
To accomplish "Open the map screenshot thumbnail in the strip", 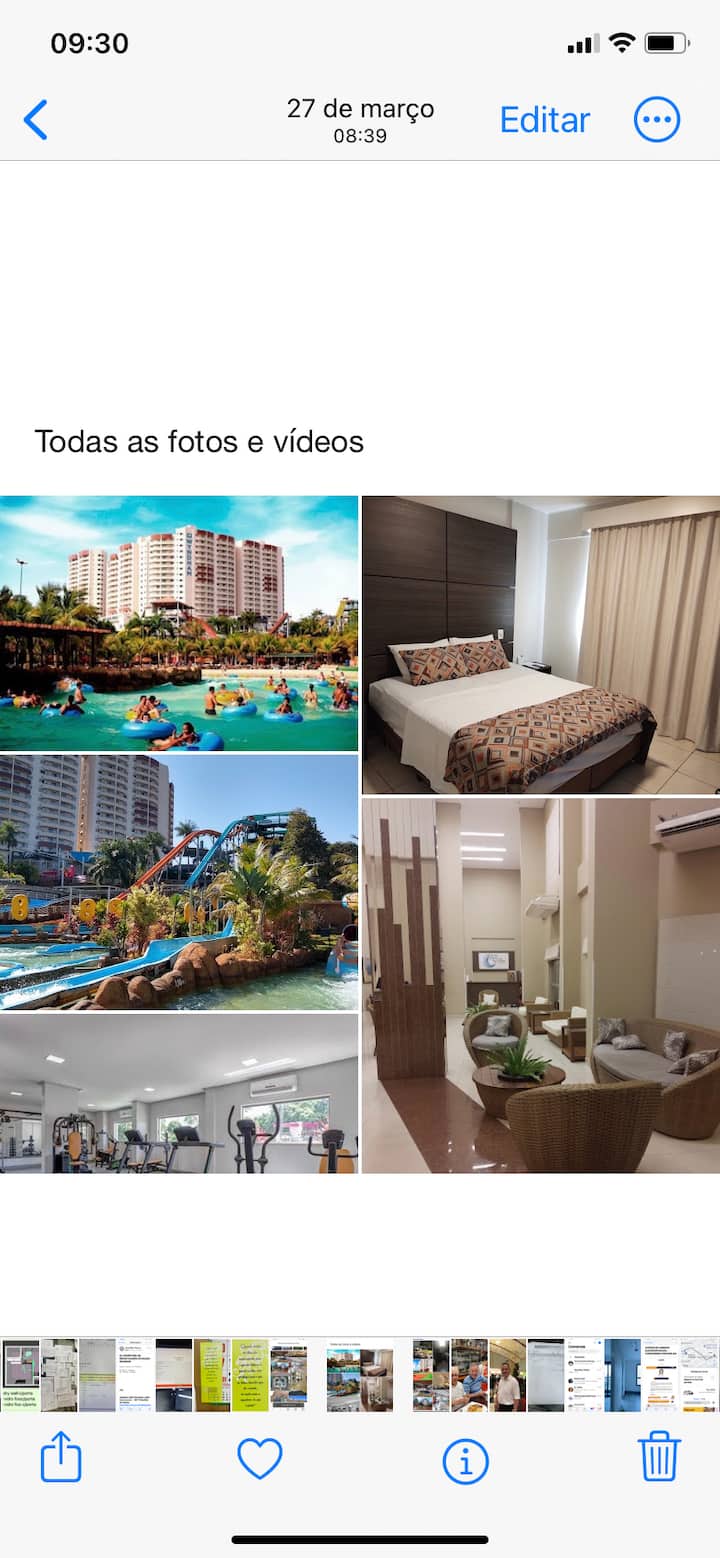I will (700, 1375).
